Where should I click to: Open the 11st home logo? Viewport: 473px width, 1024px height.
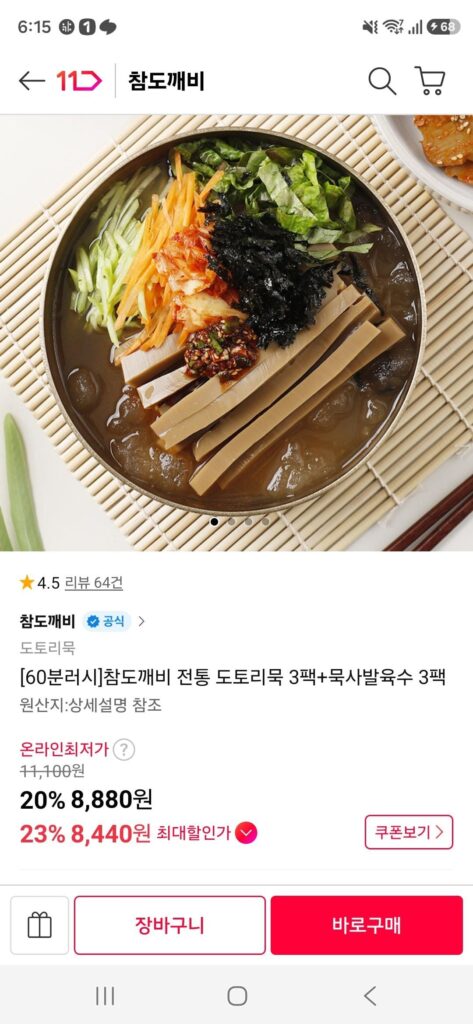coord(79,81)
